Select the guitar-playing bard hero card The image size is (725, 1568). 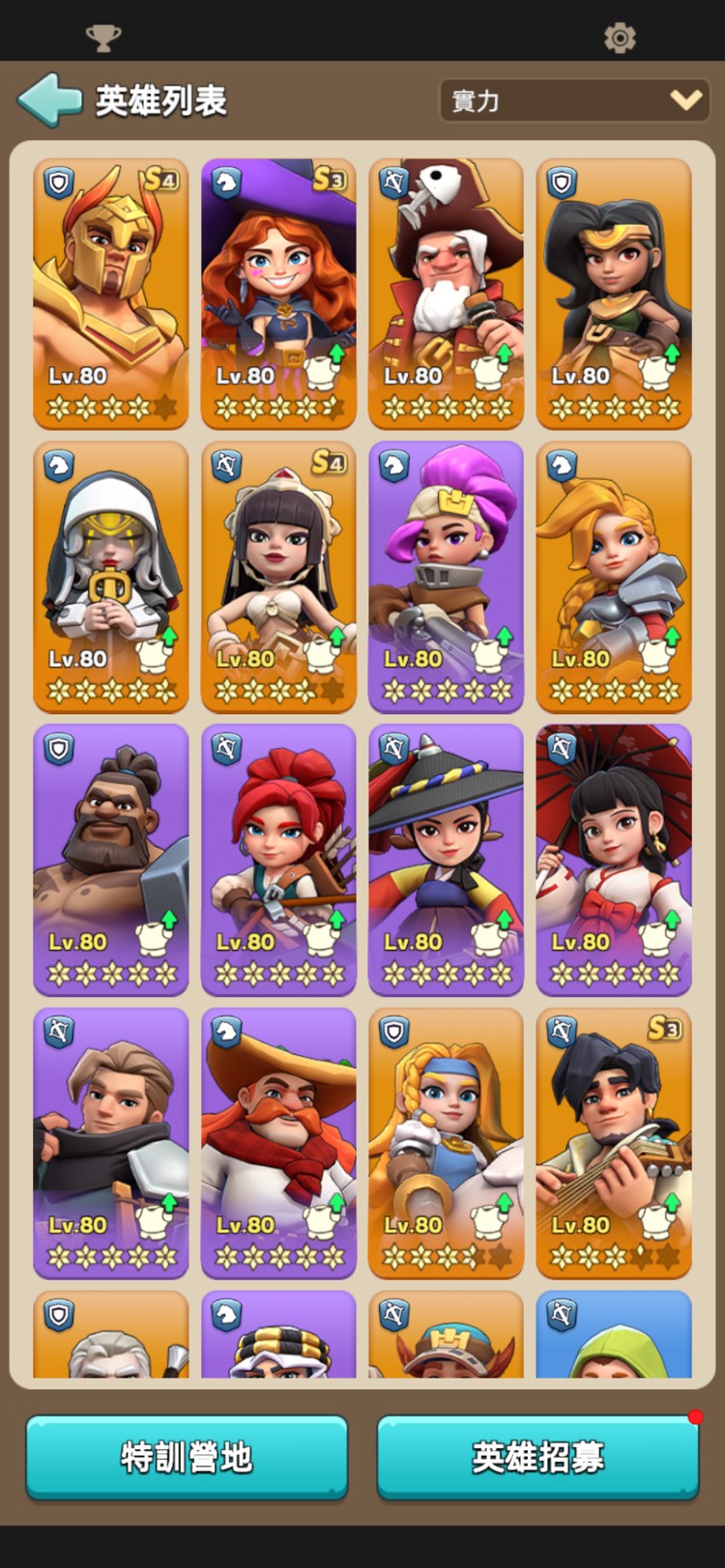coord(614,1142)
